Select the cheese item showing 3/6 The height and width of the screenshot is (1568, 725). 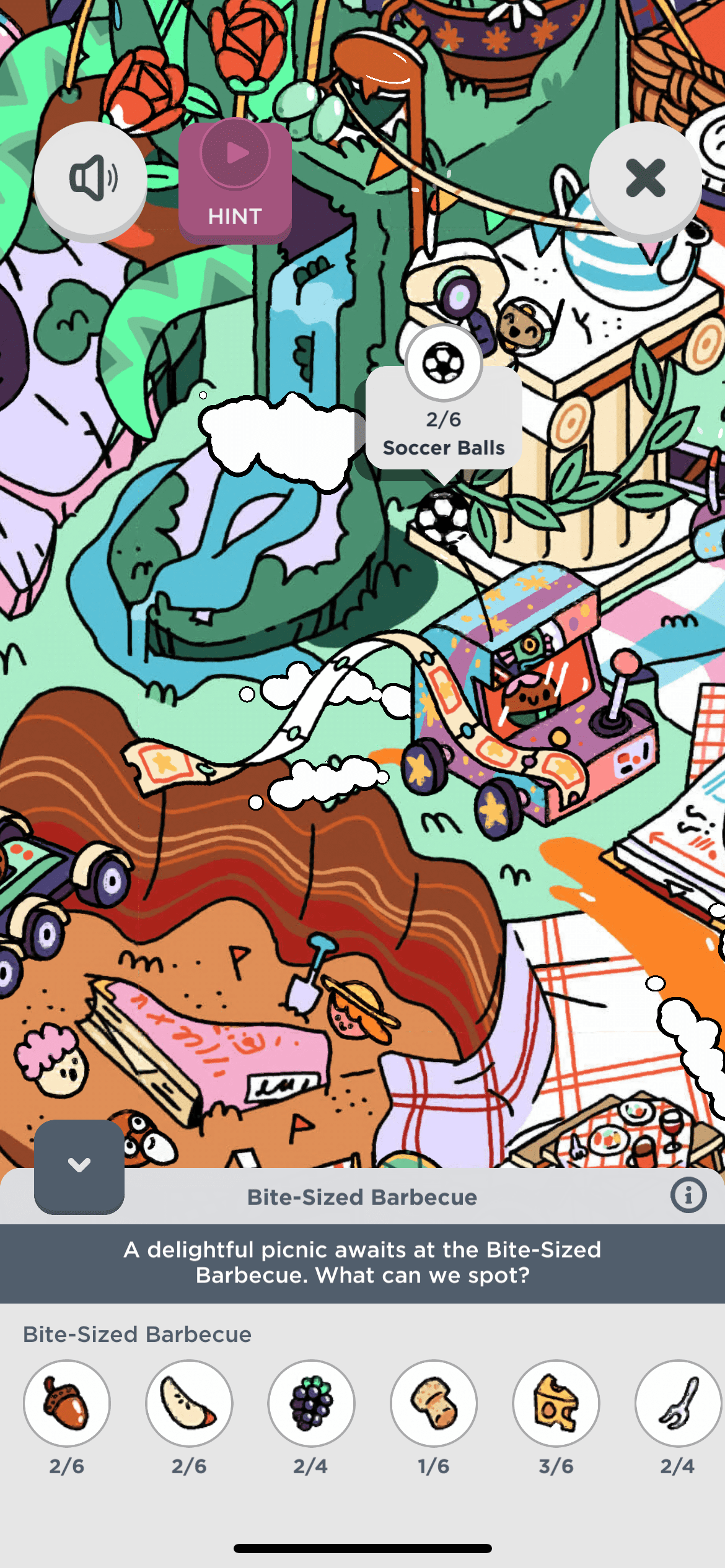click(556, 1403)
